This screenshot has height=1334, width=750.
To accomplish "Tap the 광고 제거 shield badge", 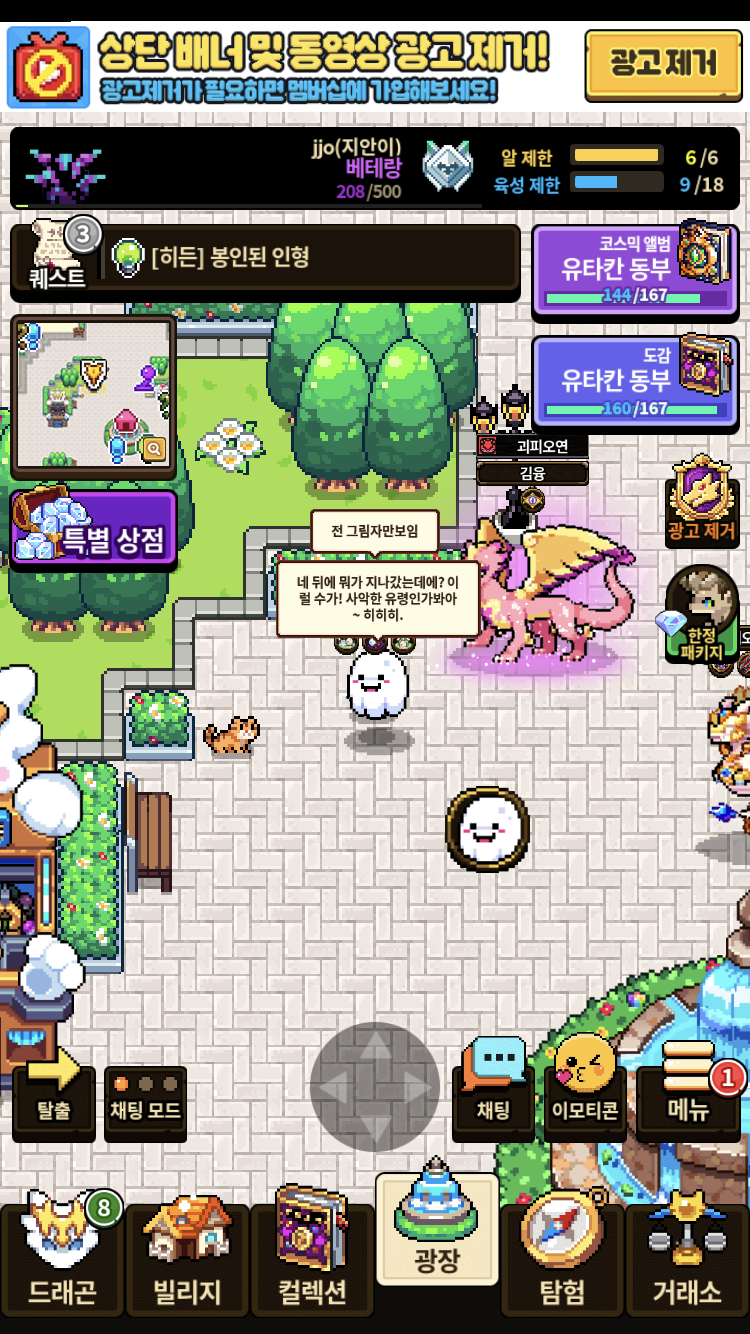I will [702, 500].
